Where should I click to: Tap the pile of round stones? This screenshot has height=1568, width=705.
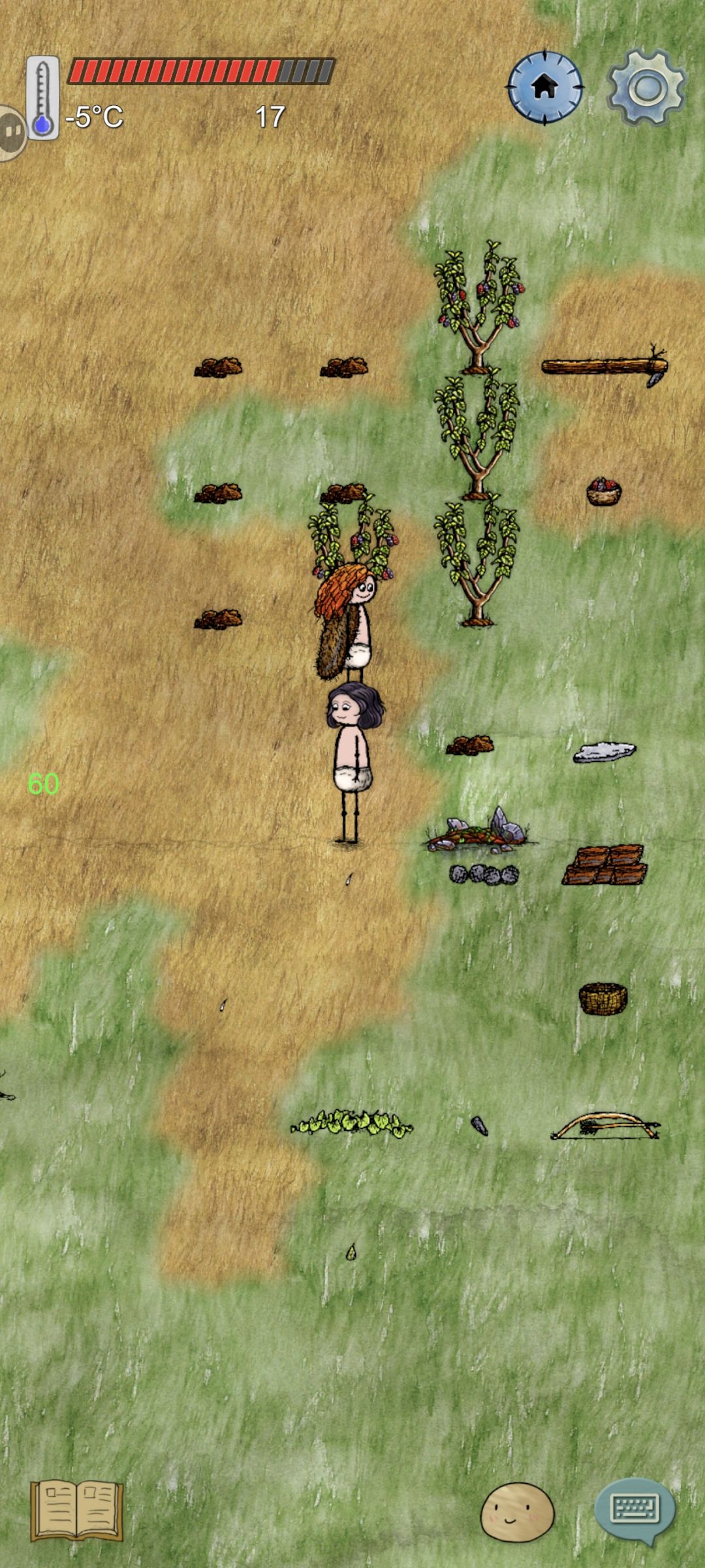pyautogui.click(x=484, y=874)
